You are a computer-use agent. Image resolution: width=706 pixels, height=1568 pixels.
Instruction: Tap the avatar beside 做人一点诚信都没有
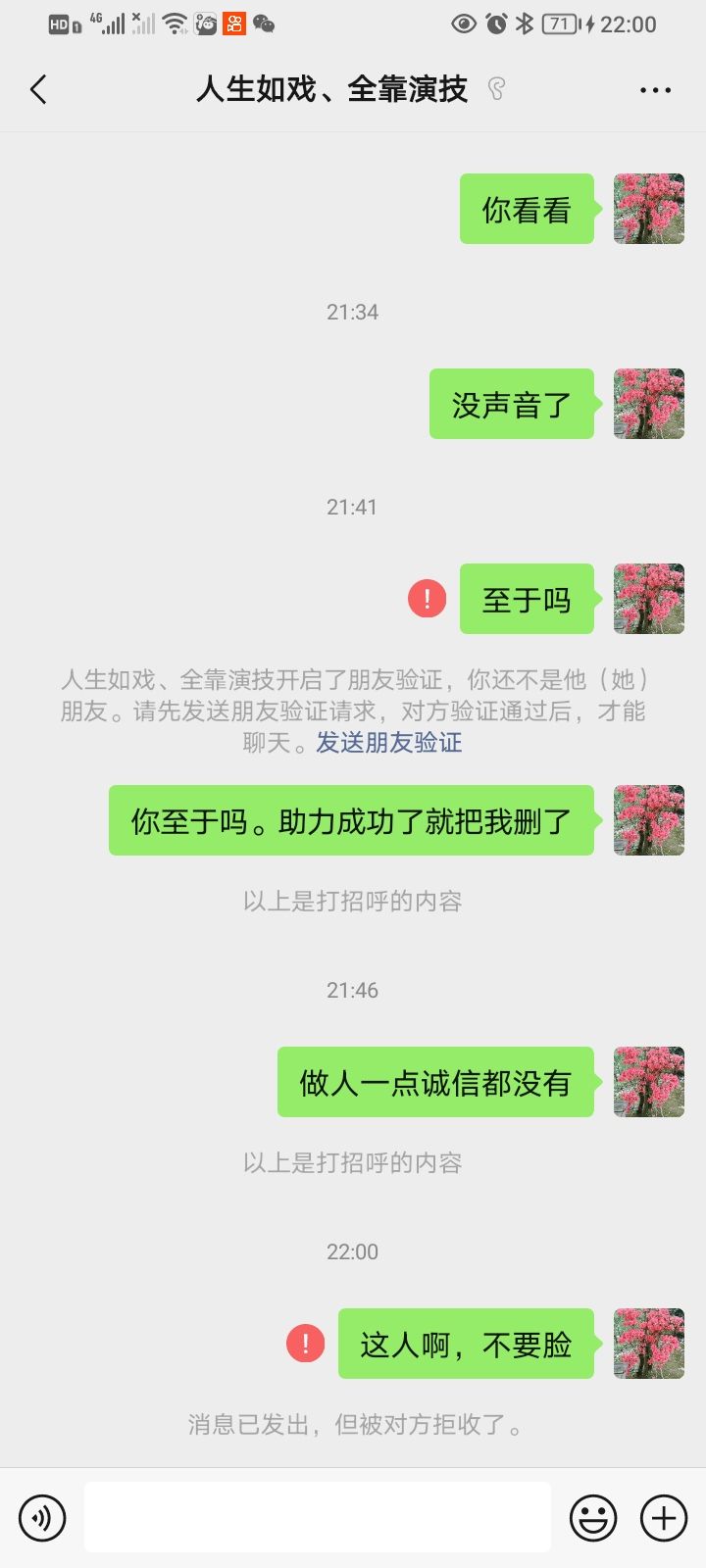click(648, 1082)
